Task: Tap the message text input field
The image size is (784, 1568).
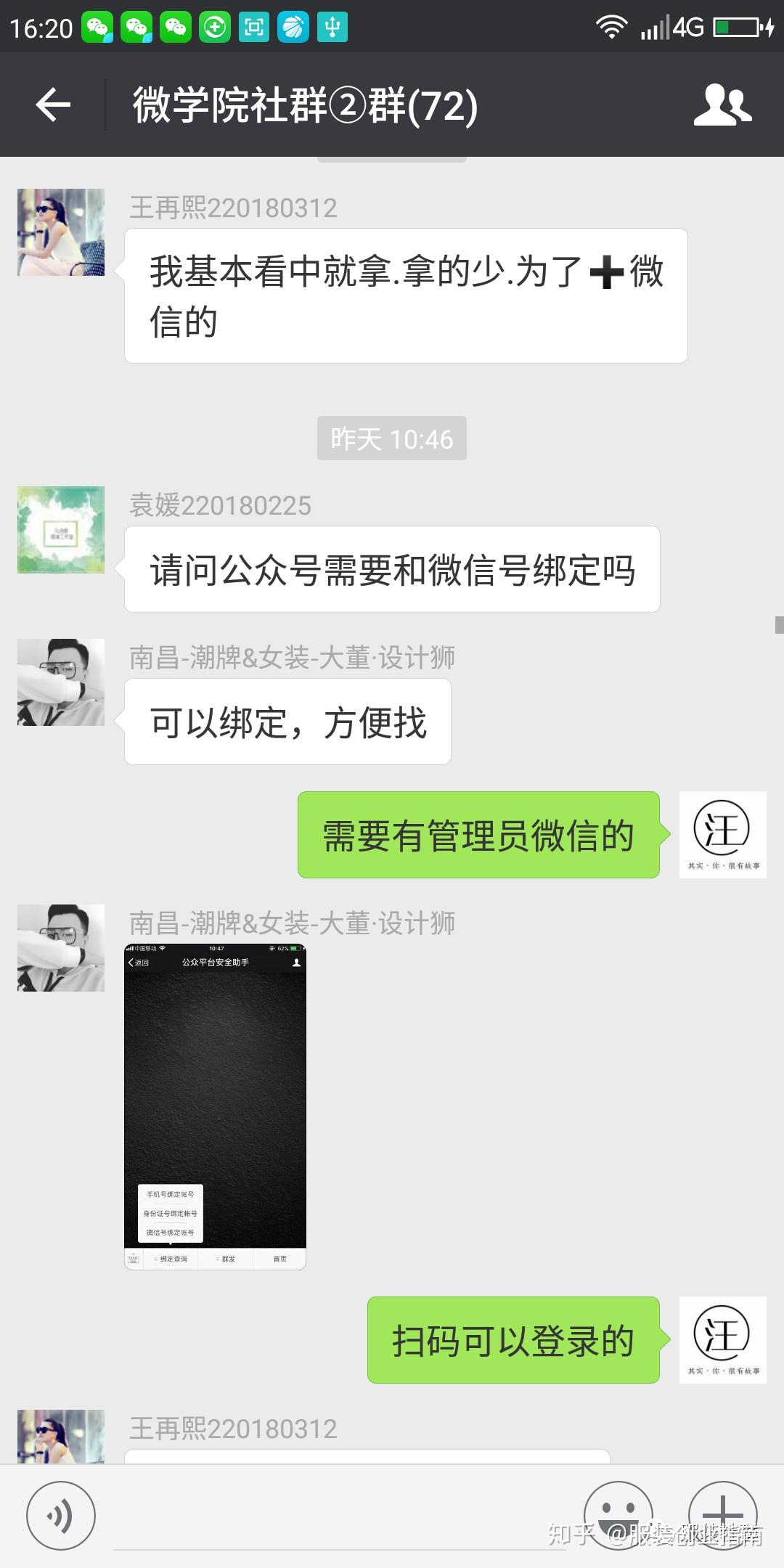Action: 341,1517
